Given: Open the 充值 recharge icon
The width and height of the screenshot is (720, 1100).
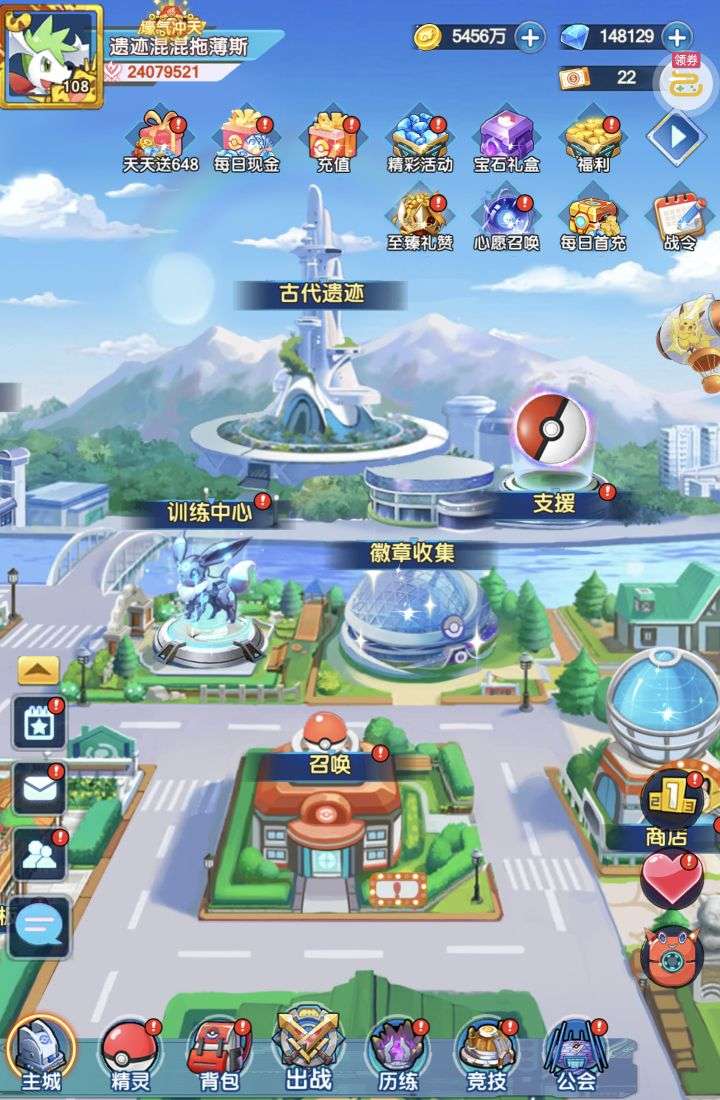Looking at the screenshot, I should (333, 142).
